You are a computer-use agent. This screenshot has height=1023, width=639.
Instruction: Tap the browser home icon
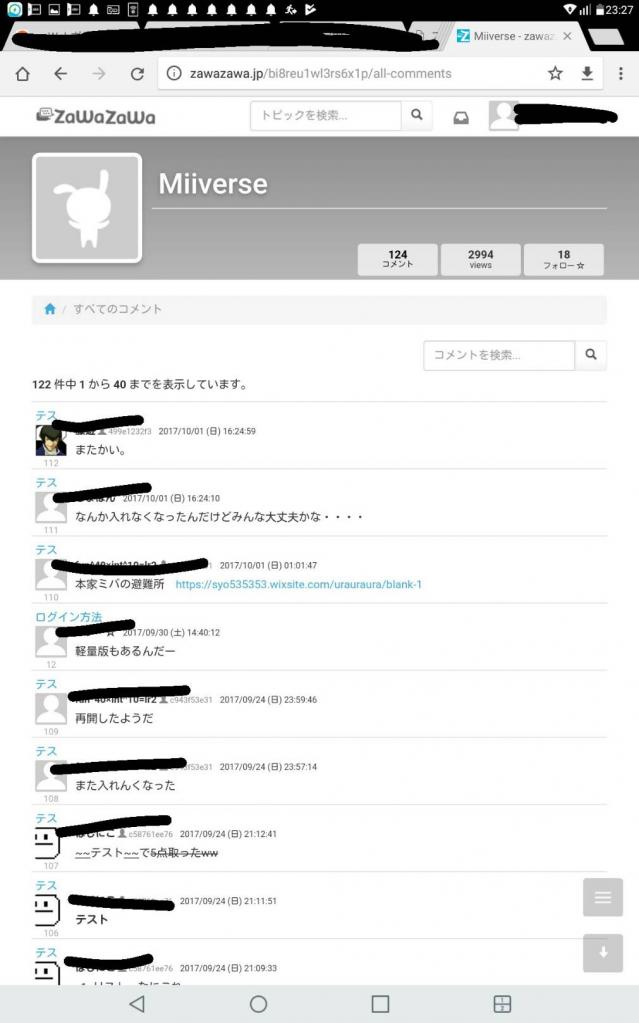tap(23, 73)
